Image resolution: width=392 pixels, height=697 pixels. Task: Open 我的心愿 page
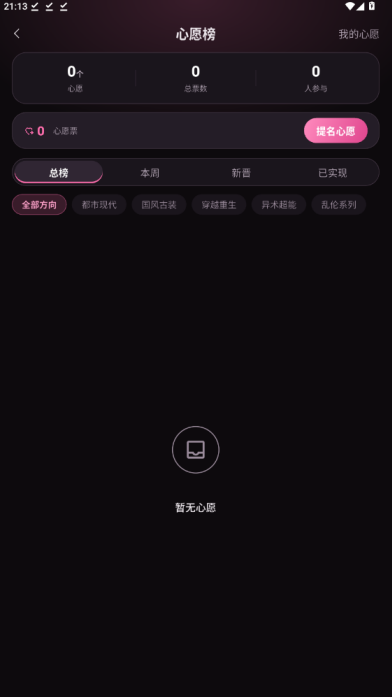tap(359, 34)
